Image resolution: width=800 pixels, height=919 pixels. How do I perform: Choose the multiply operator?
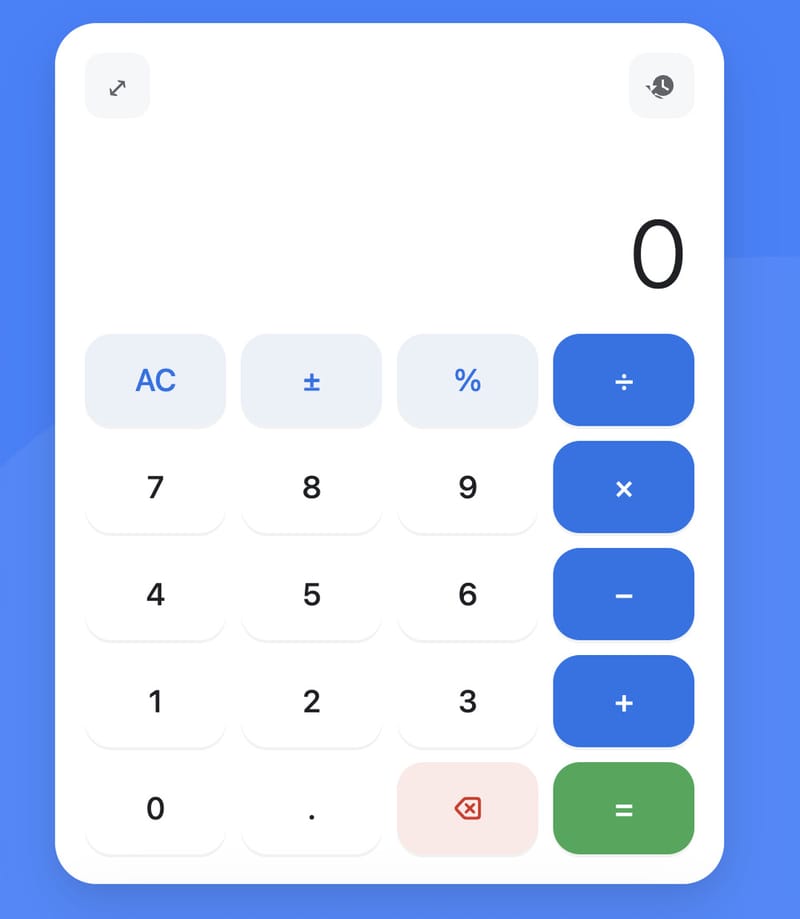pyautogui.click(x=623, y=488)
